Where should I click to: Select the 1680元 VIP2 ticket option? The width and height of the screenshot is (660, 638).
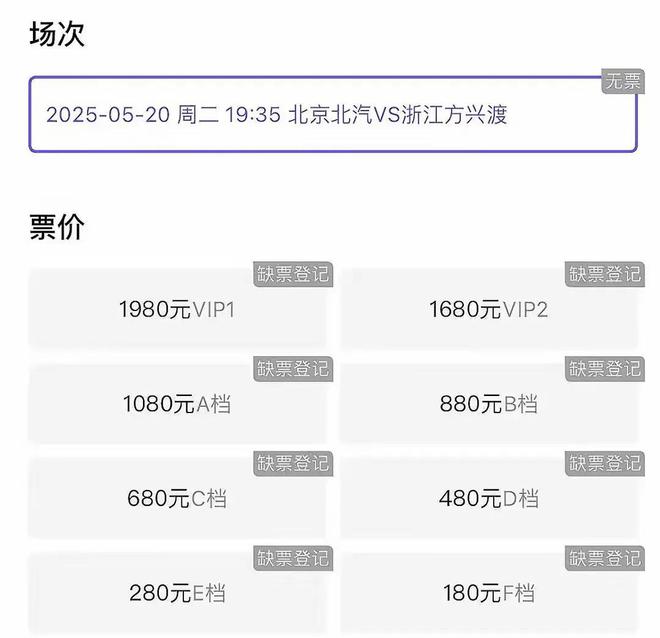tap(489, 309)
